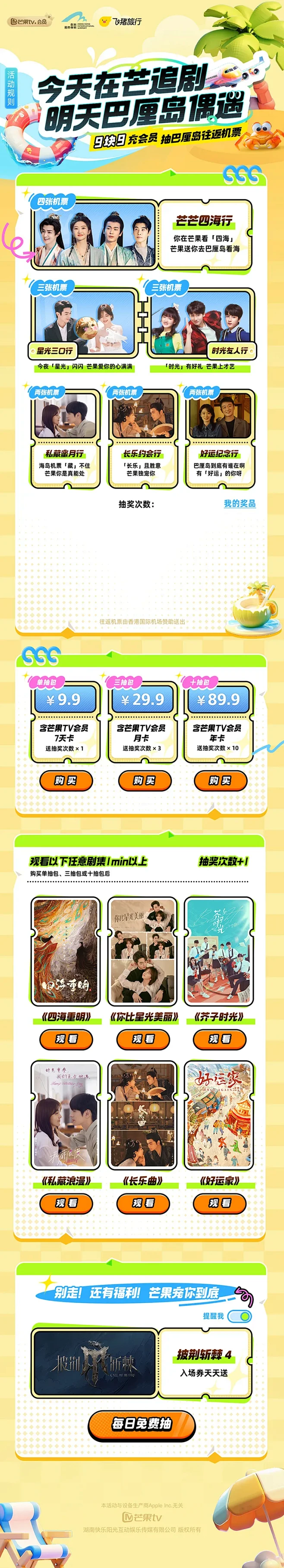Open 我的奖品 link
This screenshot has height=1568, width=284.
240,503
